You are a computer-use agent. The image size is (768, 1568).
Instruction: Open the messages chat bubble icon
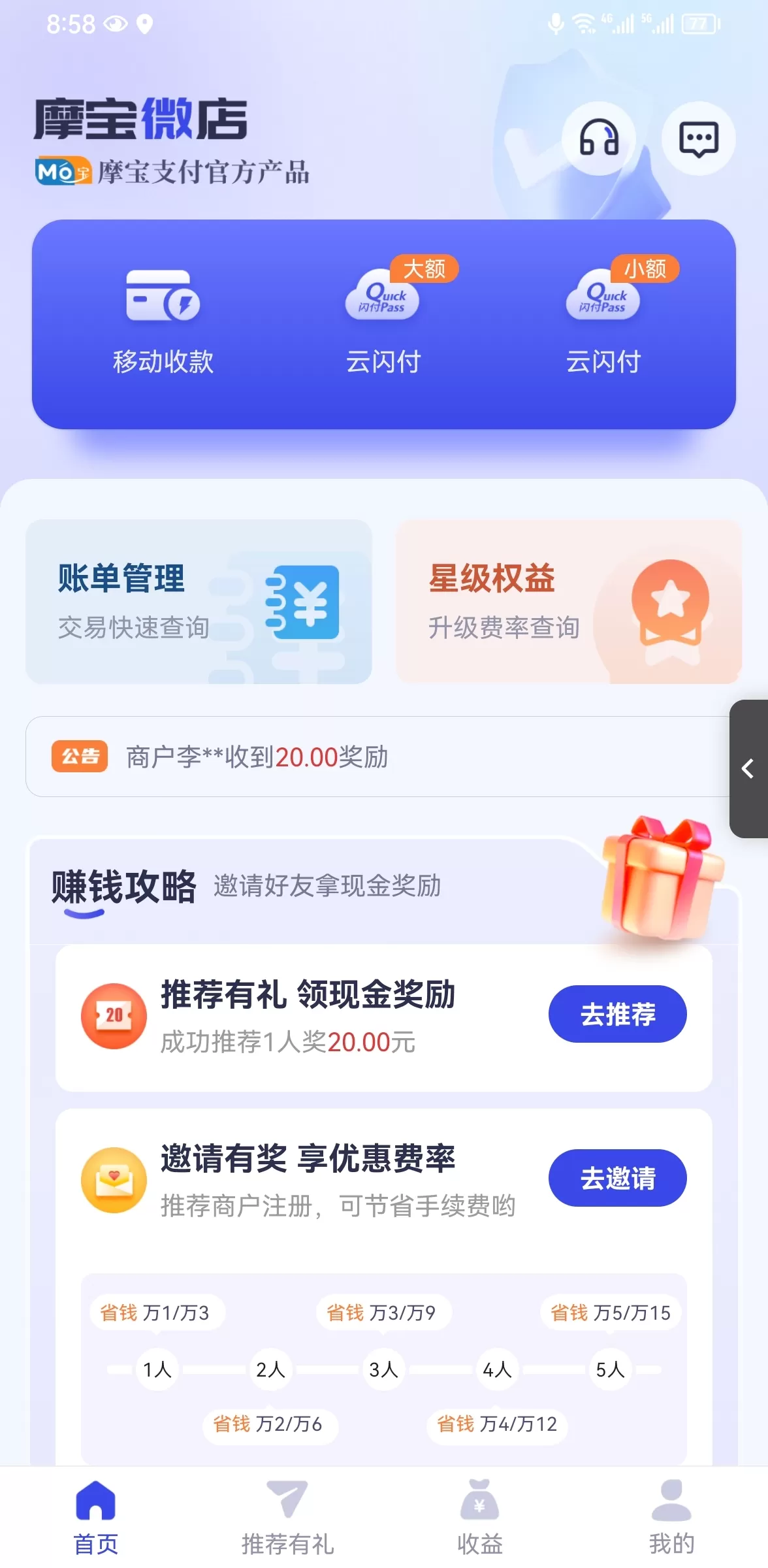coord(698,139)
